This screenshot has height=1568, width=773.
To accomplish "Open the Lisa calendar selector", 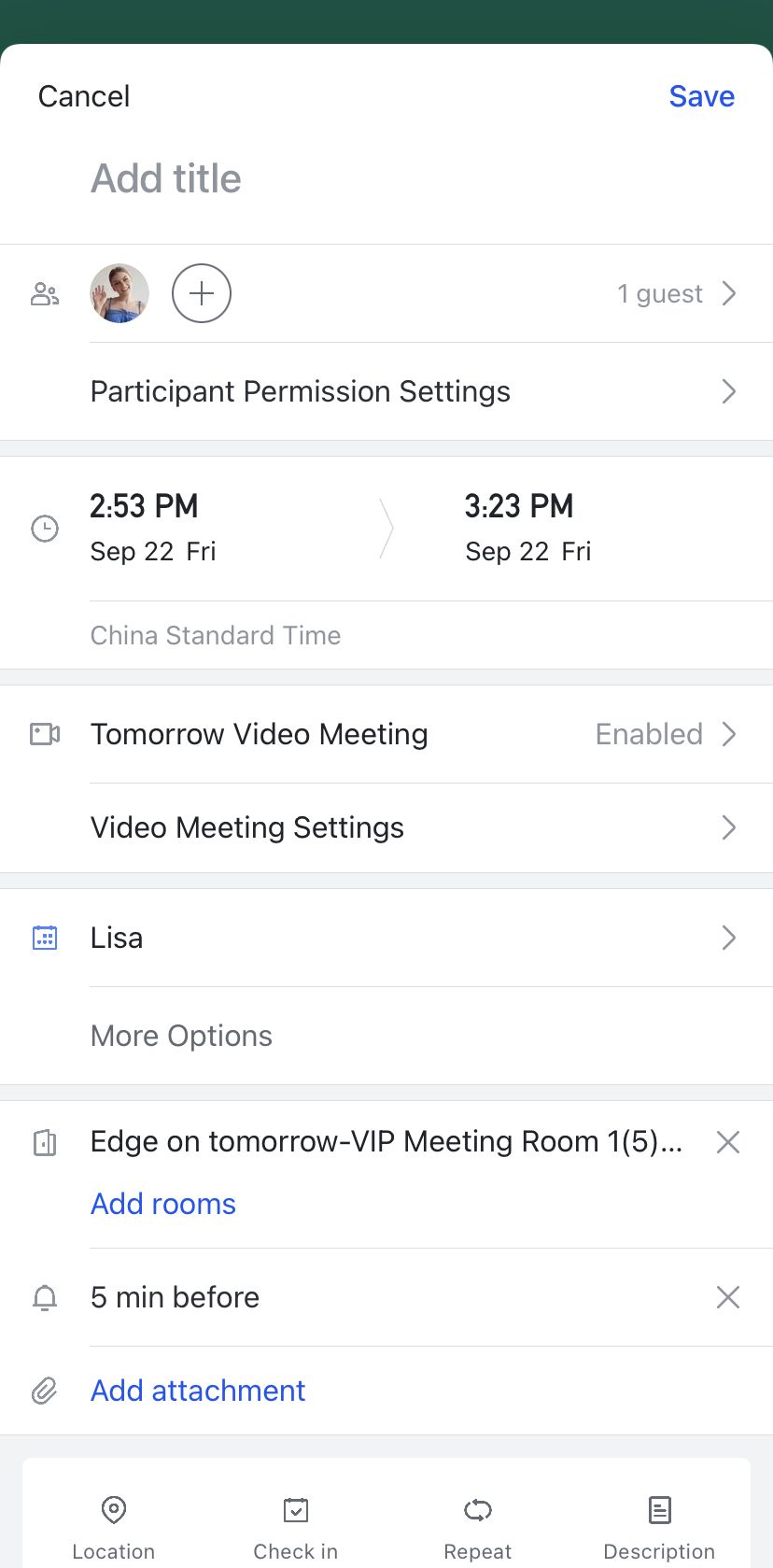I will tap(373, 938).
